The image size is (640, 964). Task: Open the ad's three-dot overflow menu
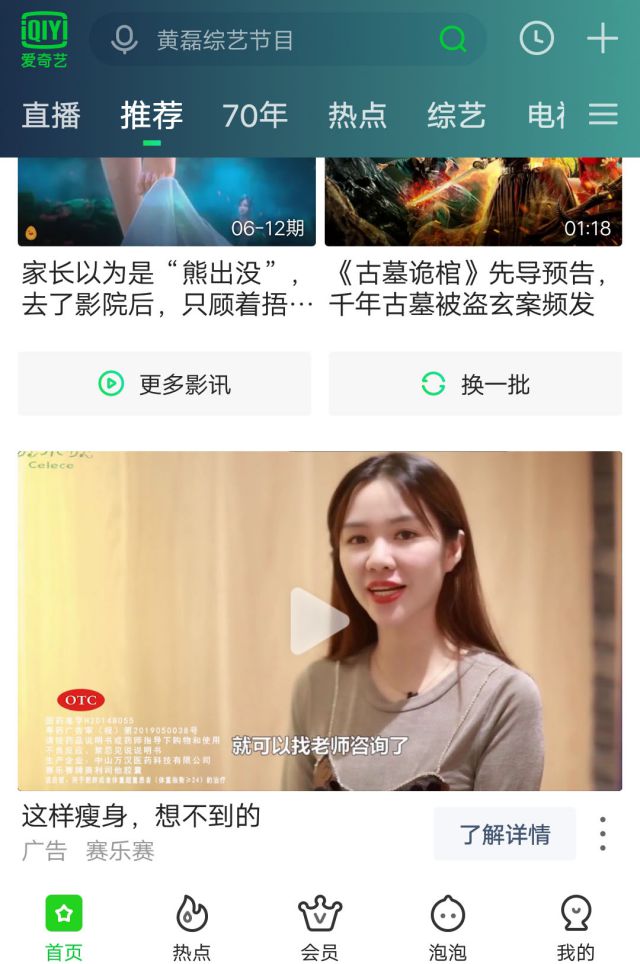[602, 834]
